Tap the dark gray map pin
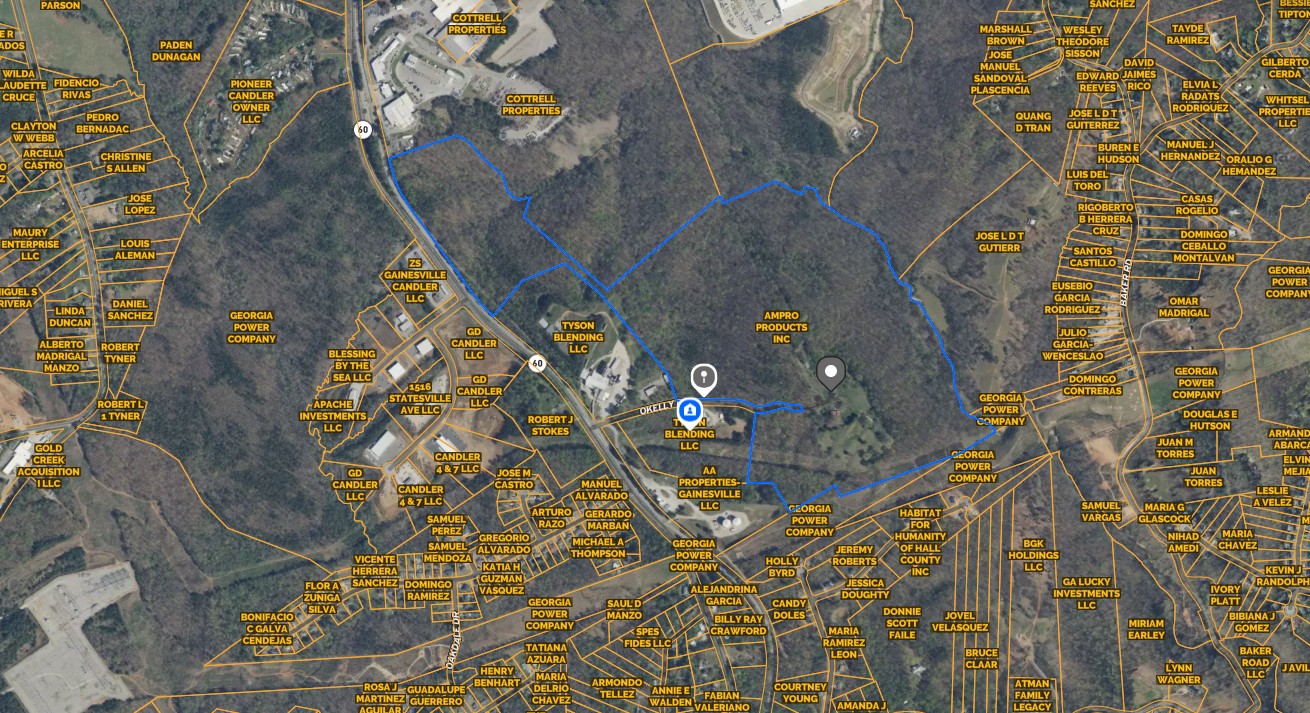The height and width of the screenshot is (713, 1310). point(831,372)
